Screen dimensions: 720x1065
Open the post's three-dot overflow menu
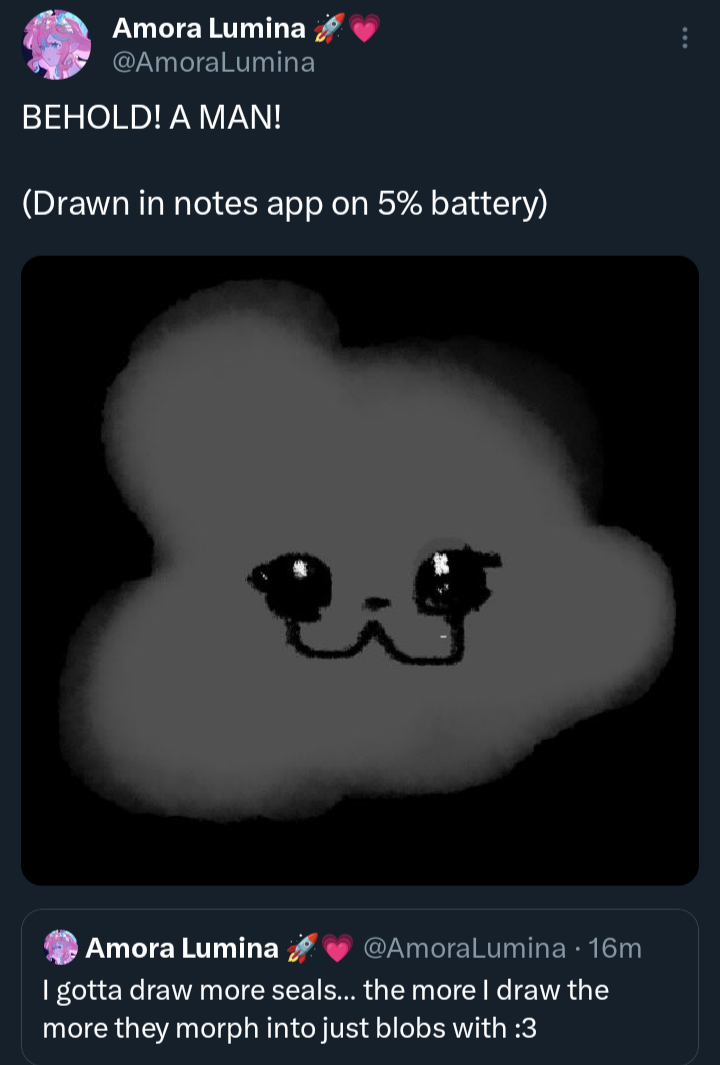pyautogui.click(x=684, y=38)
